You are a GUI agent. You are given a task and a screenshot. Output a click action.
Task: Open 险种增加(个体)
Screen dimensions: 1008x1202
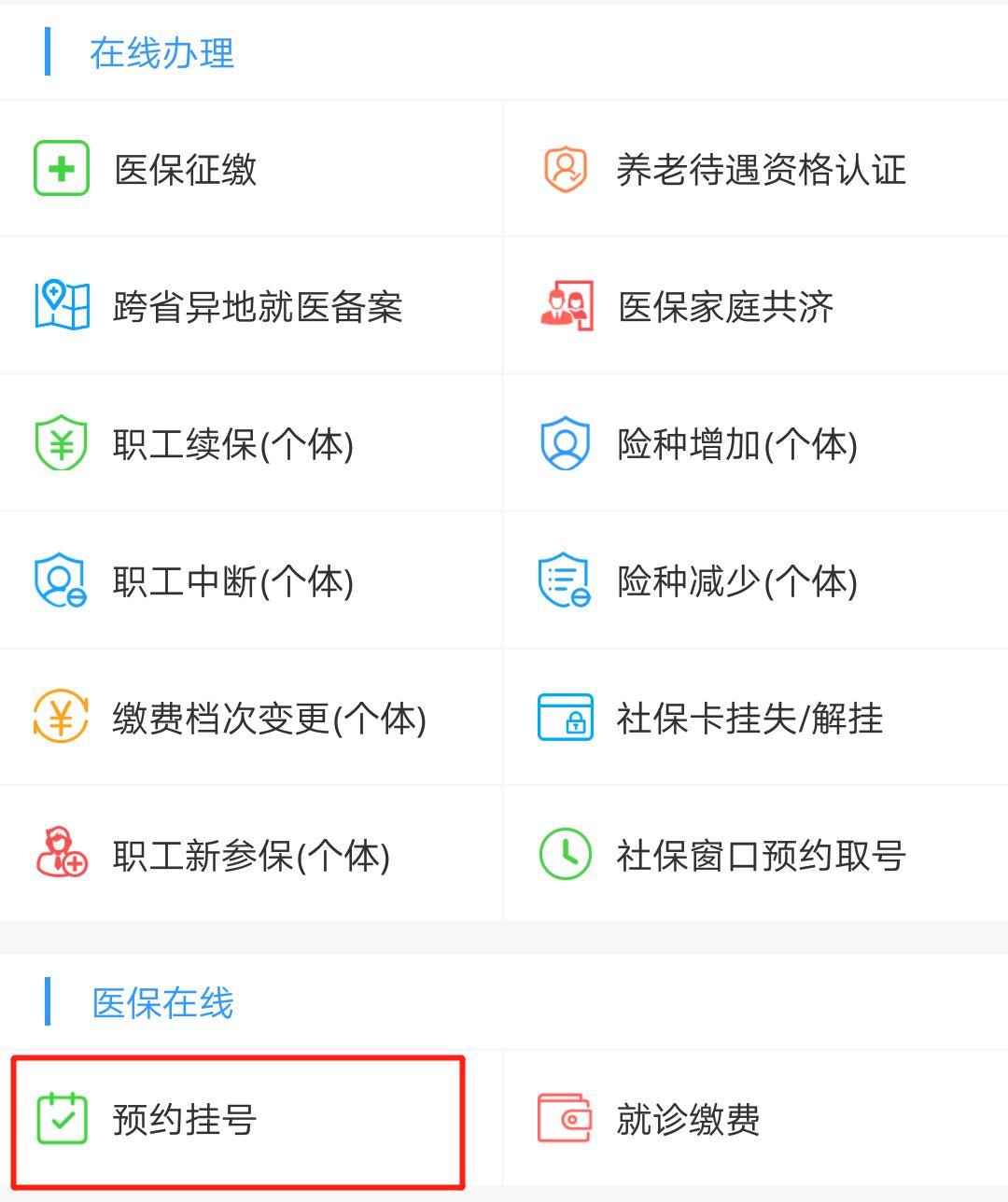pos(736,444)
